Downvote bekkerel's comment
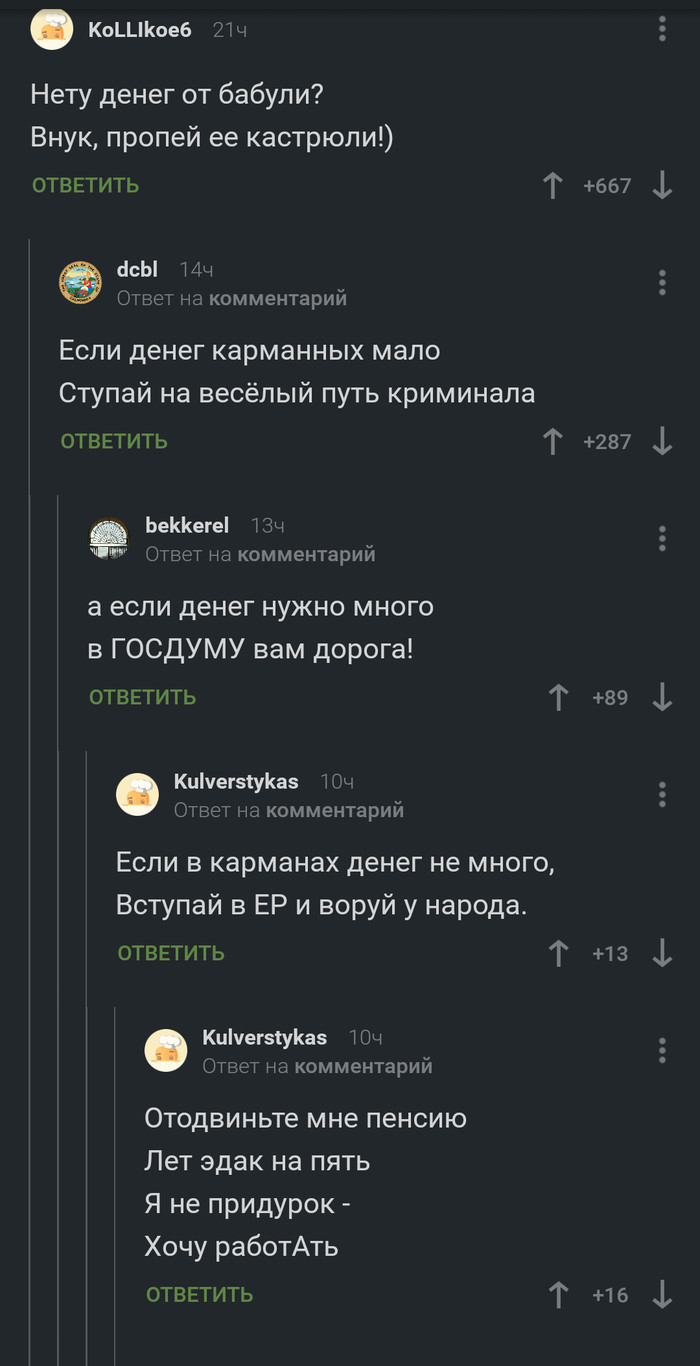Image resolution: width=700 pixels, height=1366 pixels. click(662, 697)
